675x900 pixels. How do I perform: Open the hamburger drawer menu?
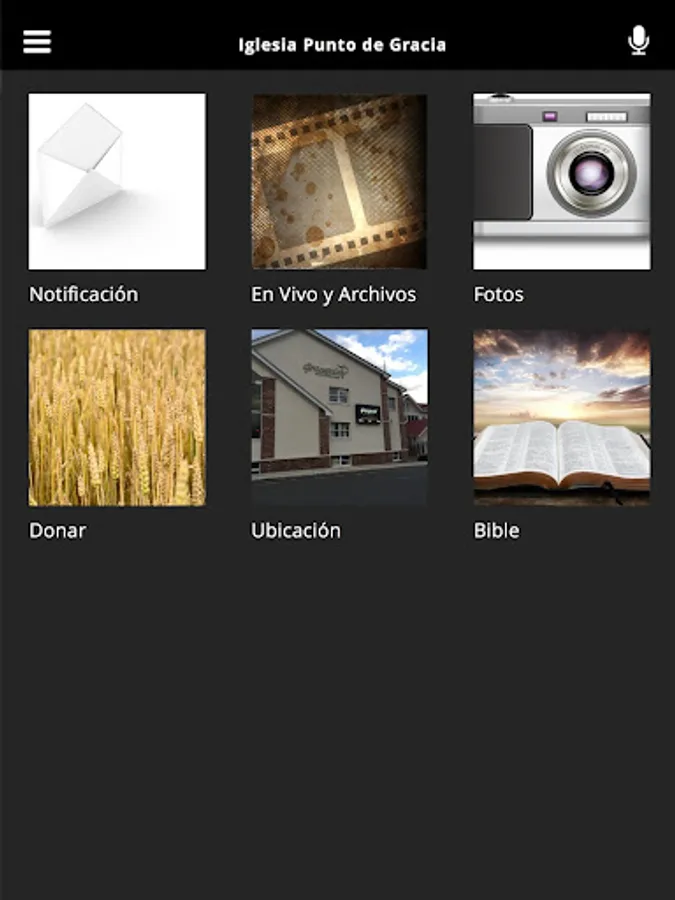(x=37, y=41)
